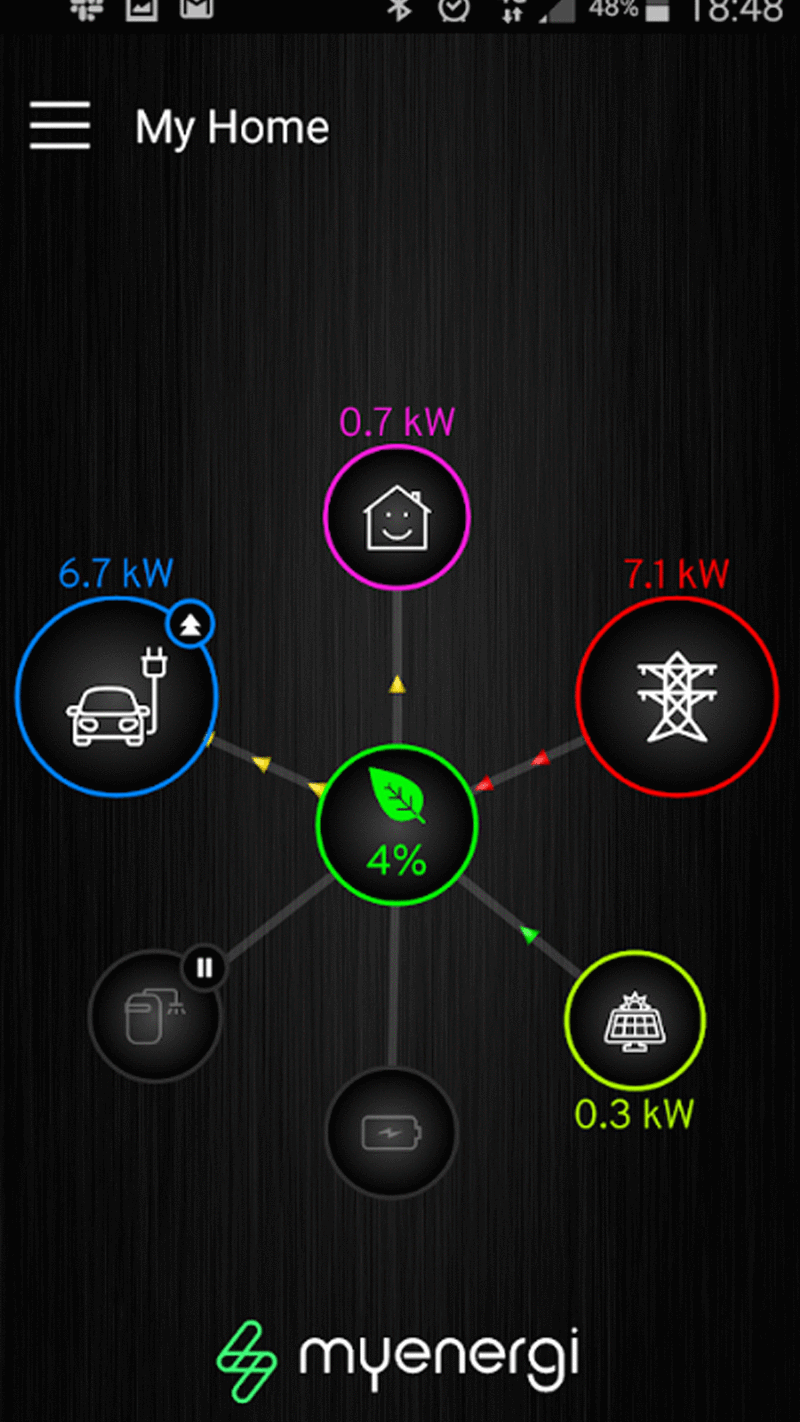Open the paused water heater circle
The image size is (800, 1422).
pyautogui.click(x=155, y=1015)
